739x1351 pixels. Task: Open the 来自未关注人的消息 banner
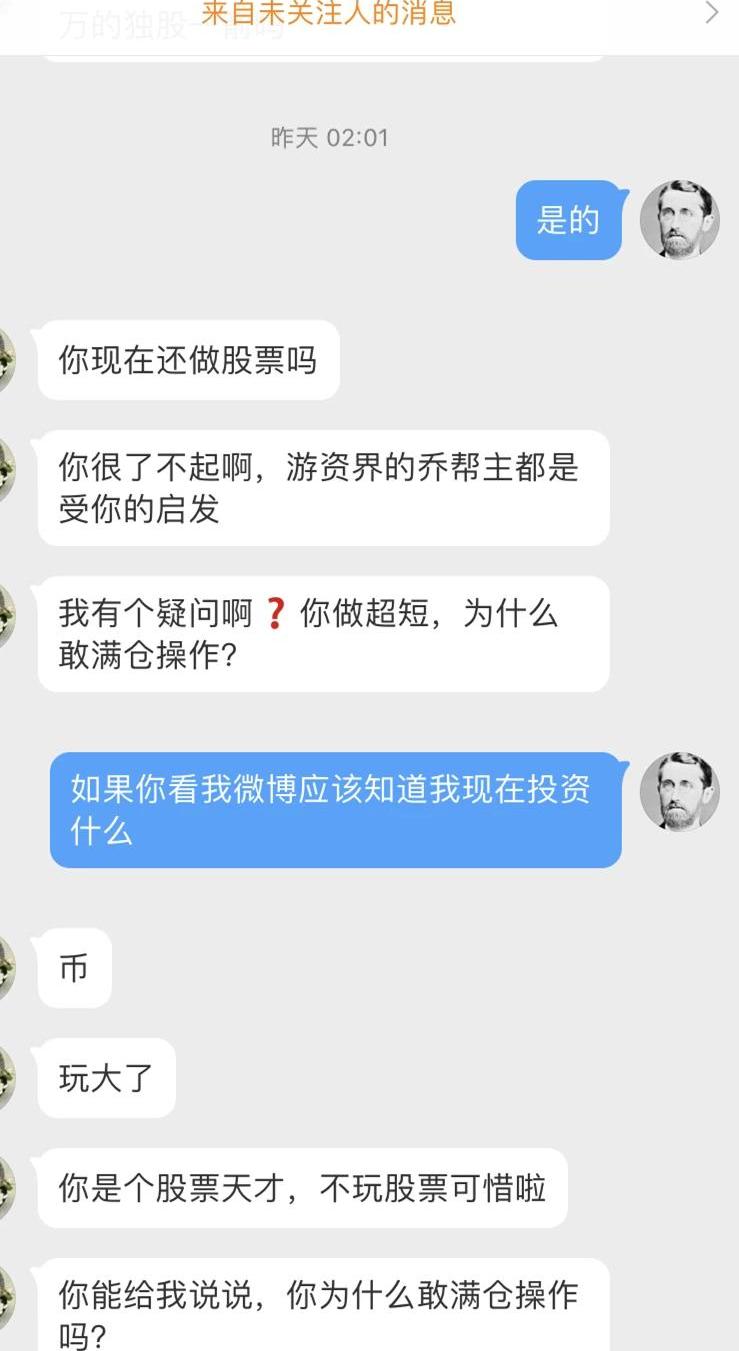tap(369, 14)
